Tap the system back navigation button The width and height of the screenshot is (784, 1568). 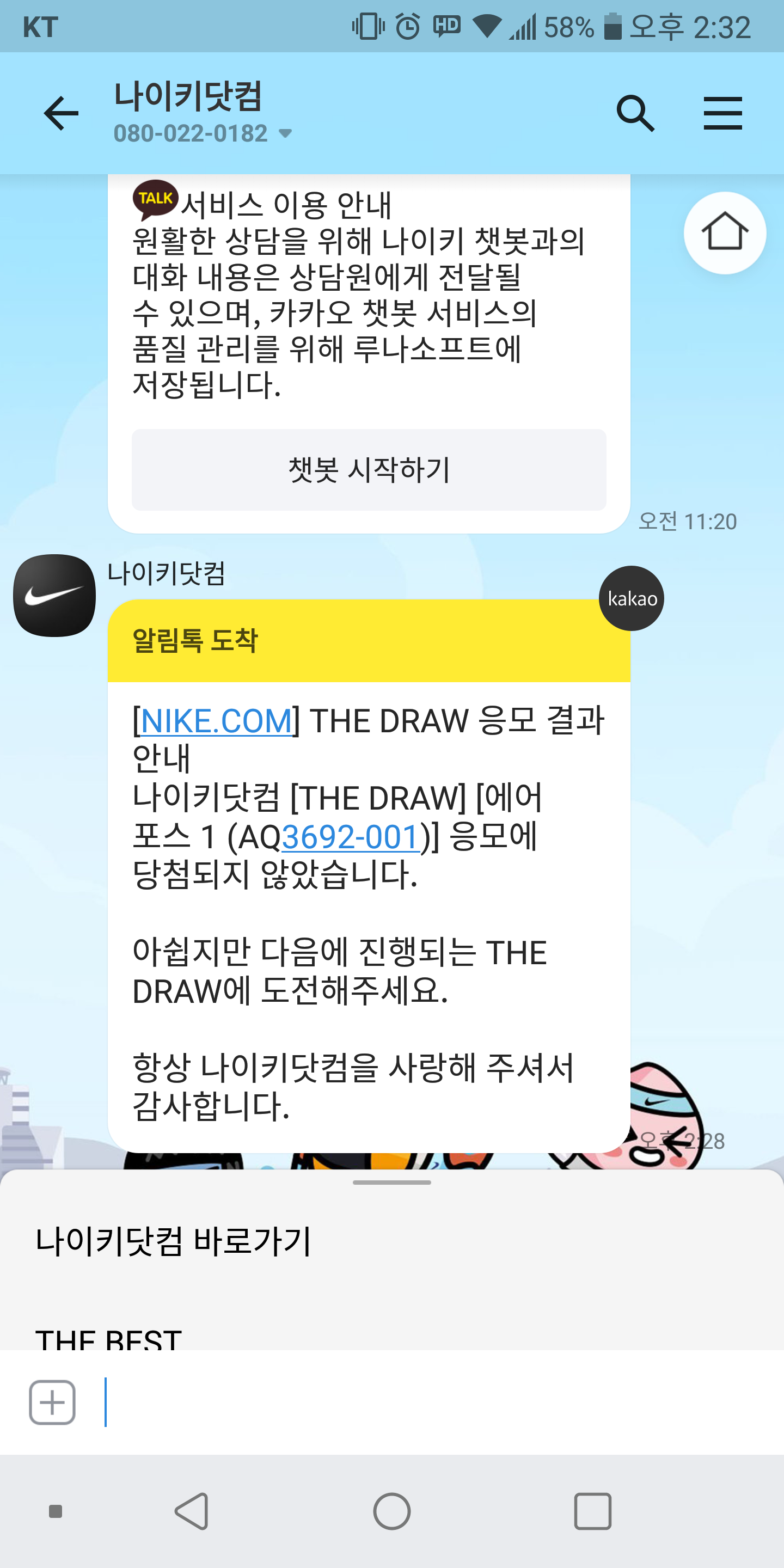pyautogui.click(x=192, y=1511)
